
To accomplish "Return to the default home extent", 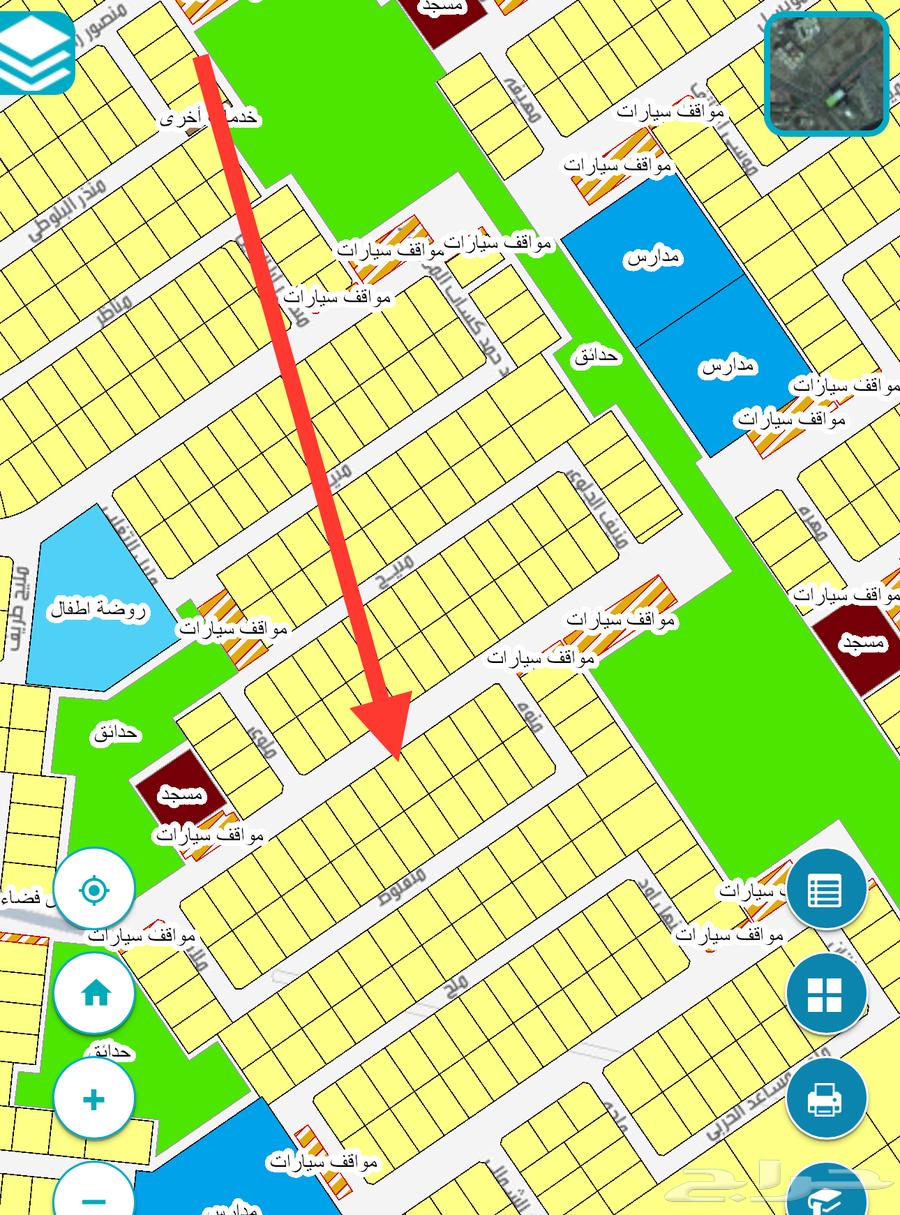I will coord(94,993).
